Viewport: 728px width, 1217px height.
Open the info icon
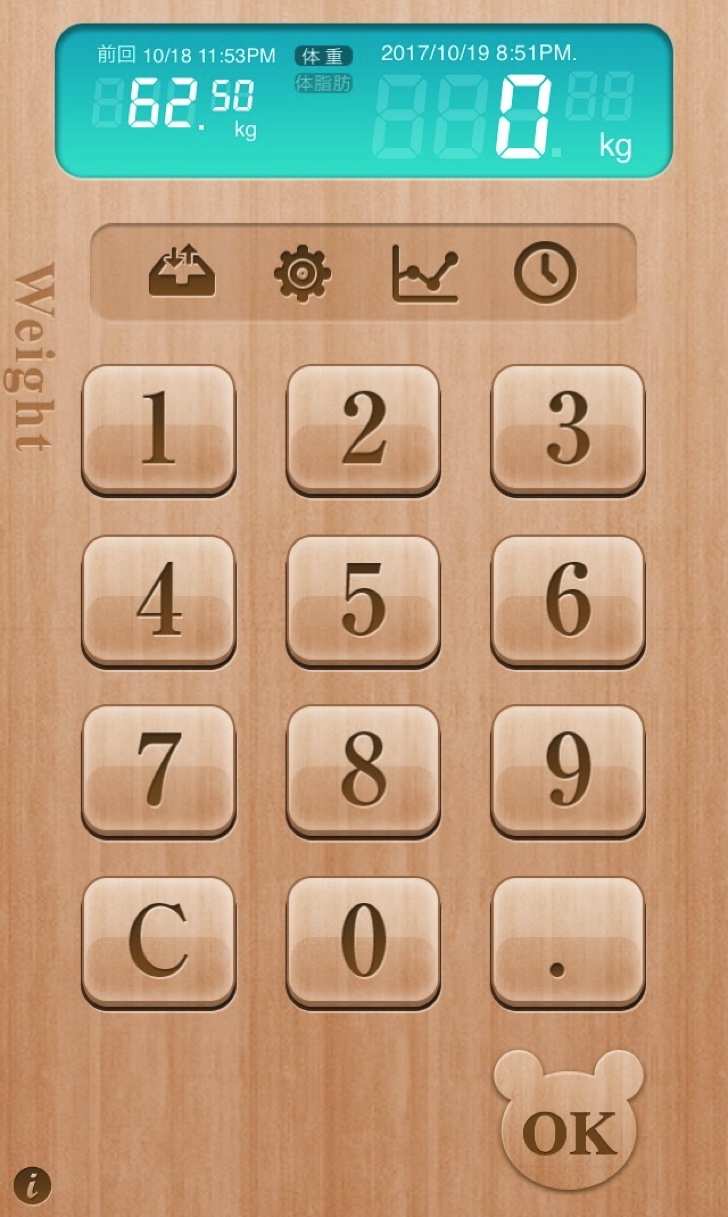[x=33, y=1186]
